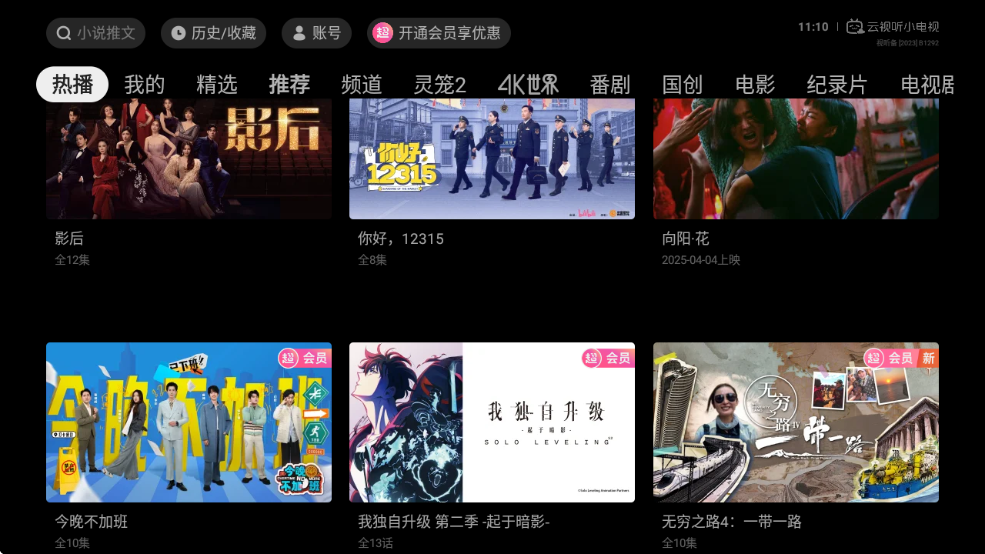985x554 pixels.
Task: Switch to the 灵笼2 tab
Action: 440,85
